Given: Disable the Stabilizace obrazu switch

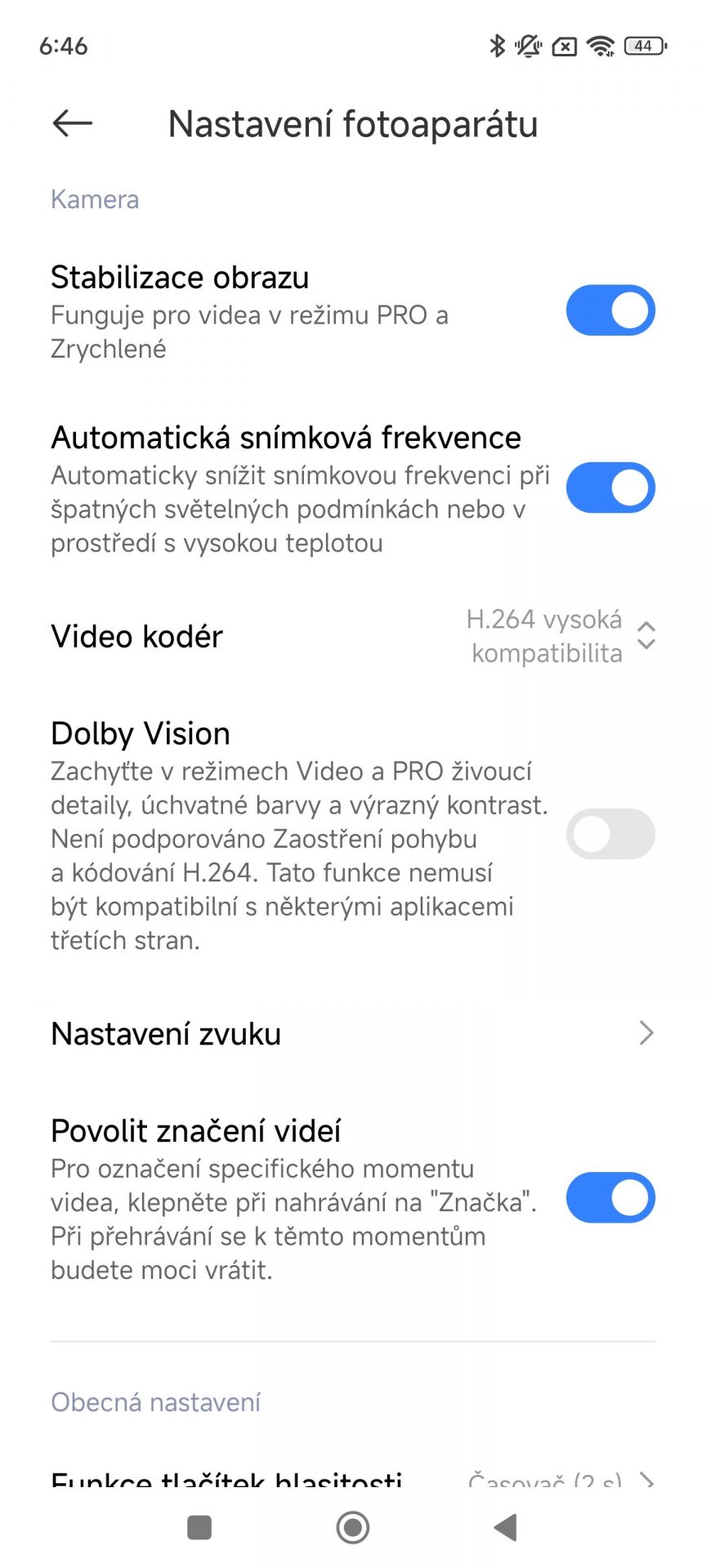Looking at the screenshot, I should [x=610, y=310].
